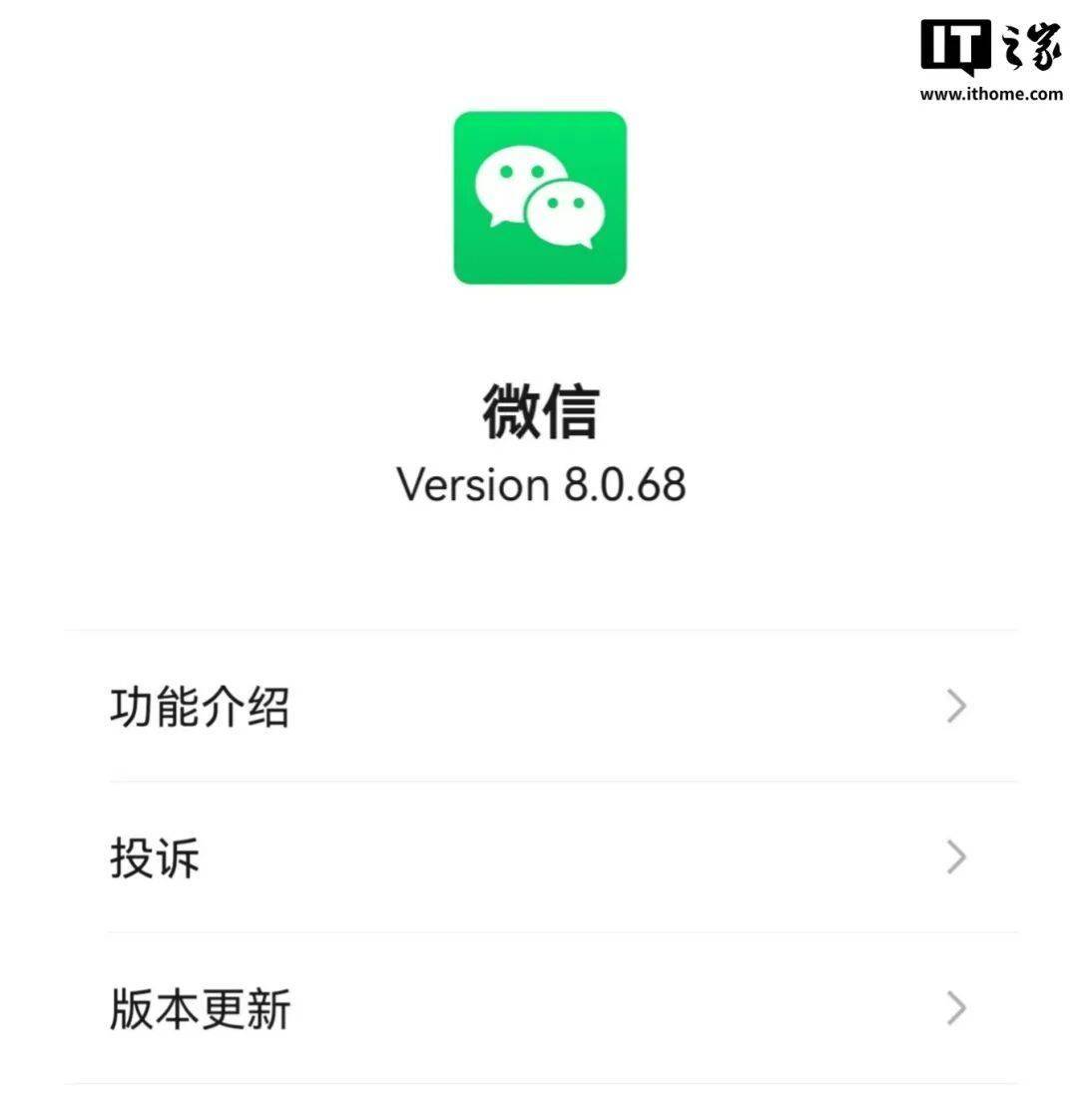
Task: Open the 功能介绍 row
Action: tap(539, 707)
